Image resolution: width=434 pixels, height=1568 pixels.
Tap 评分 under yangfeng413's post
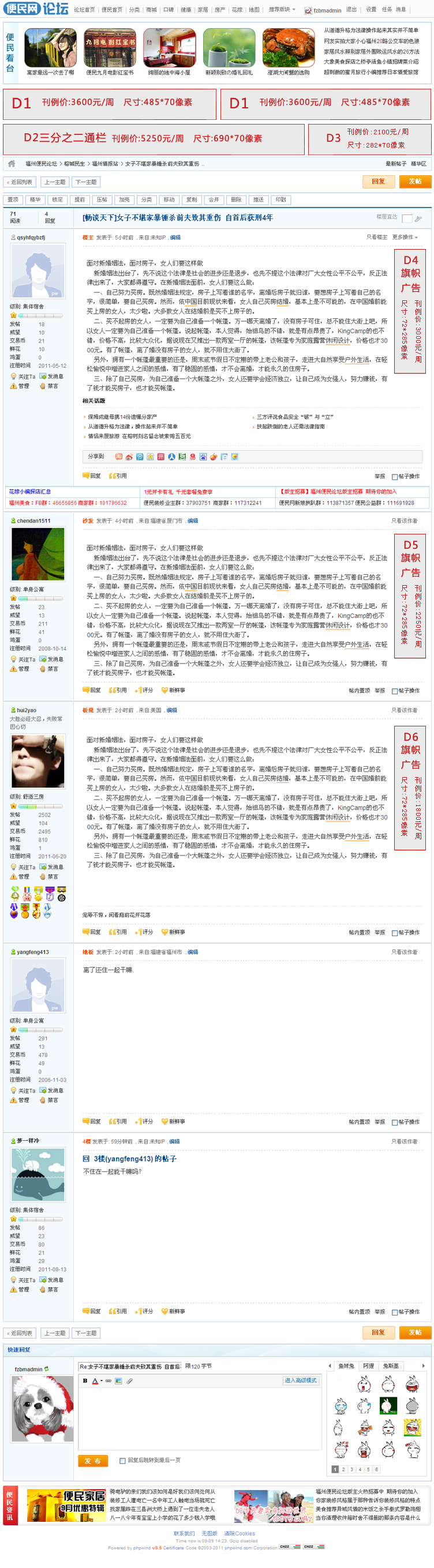[145, 1121]
